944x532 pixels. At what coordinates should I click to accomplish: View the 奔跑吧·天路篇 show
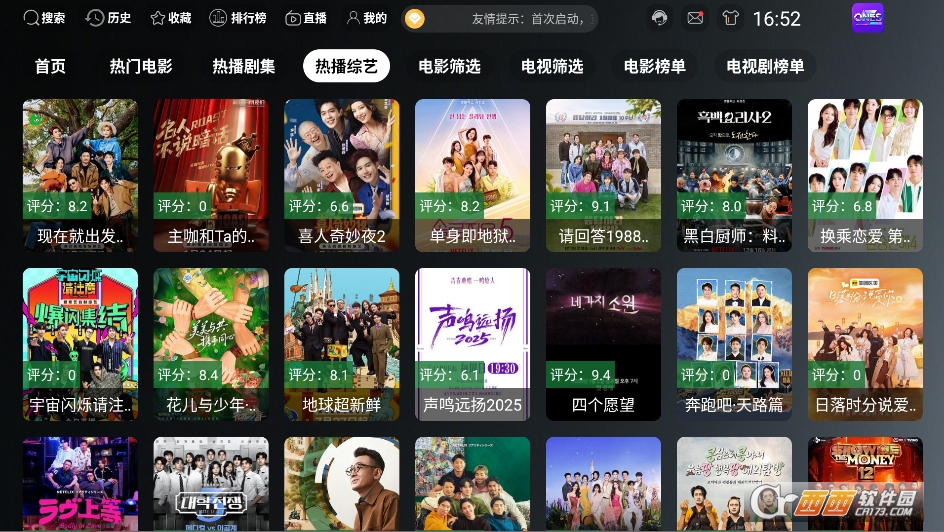(x=734, y=344)
